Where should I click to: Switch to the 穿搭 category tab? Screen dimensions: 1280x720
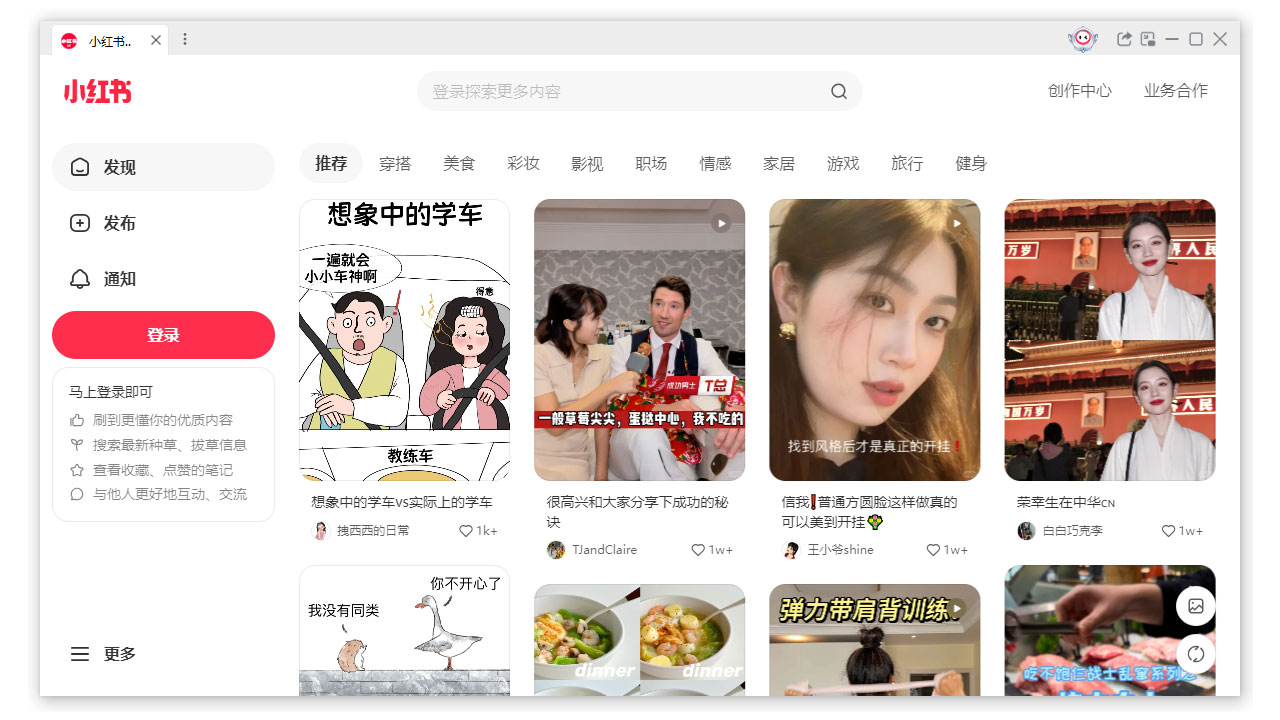(395, 163)
